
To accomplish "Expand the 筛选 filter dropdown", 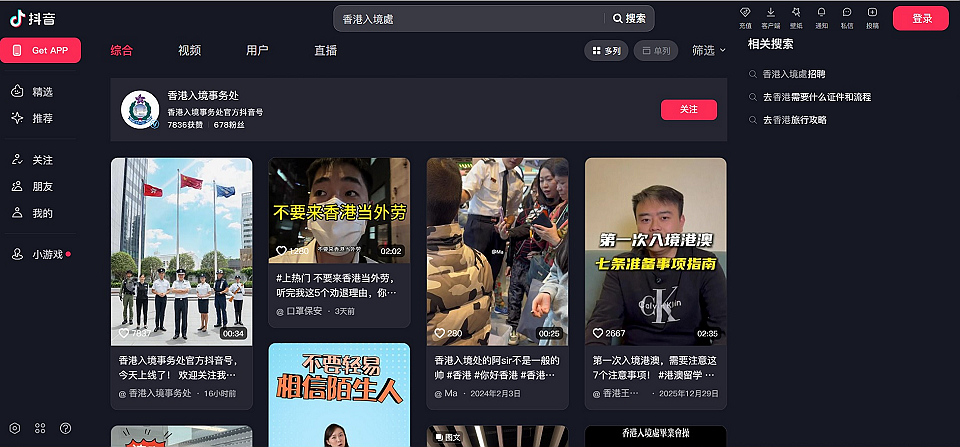I will [x=709, y=50].
